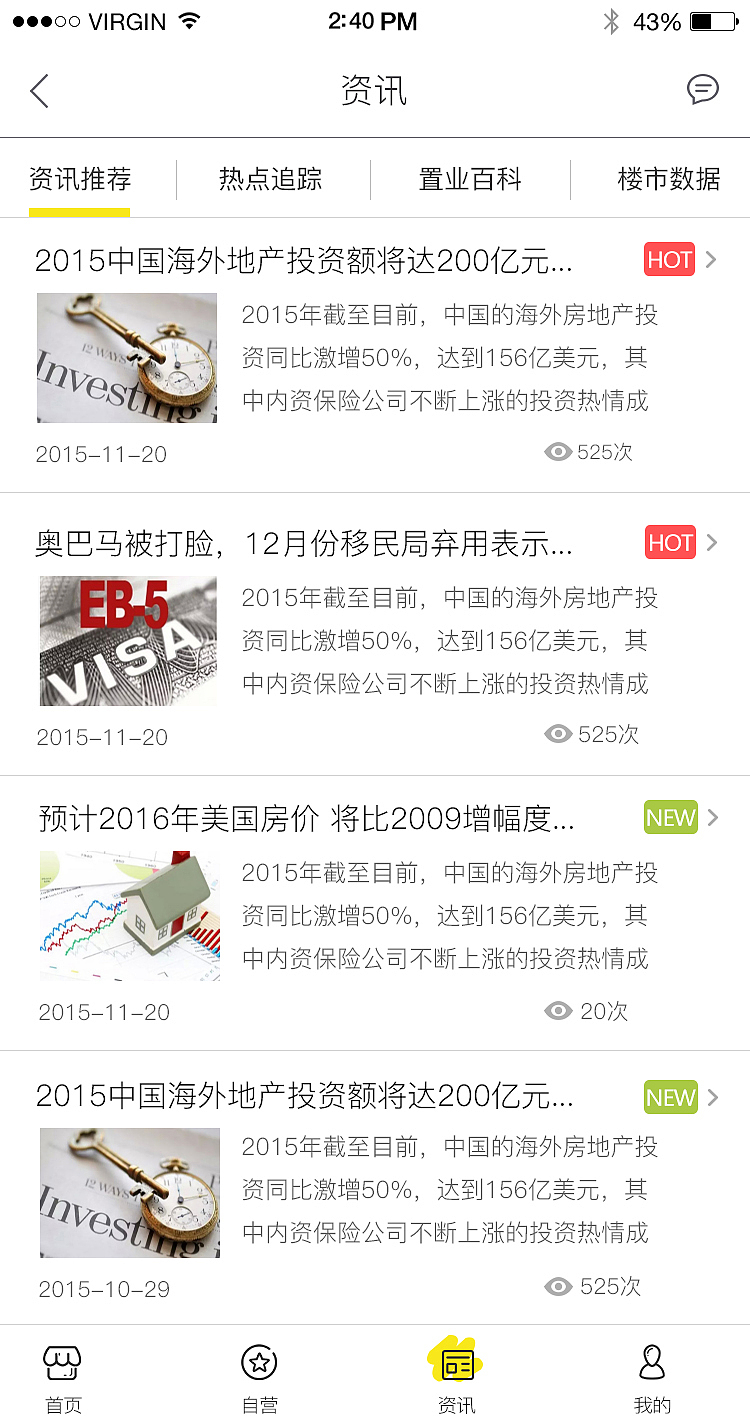Viewport: 750px width, 1422px height.
Task: Open the article dated 2015-10-29
Action: pos(304,1097)
